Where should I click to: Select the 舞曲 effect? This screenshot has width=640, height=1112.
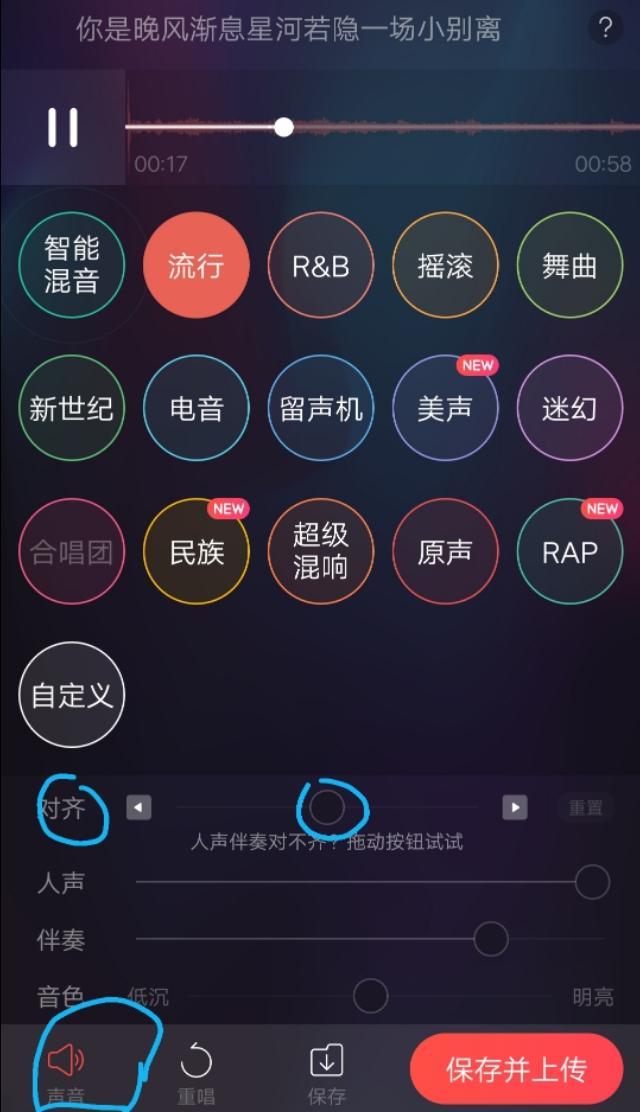(569, 266)
